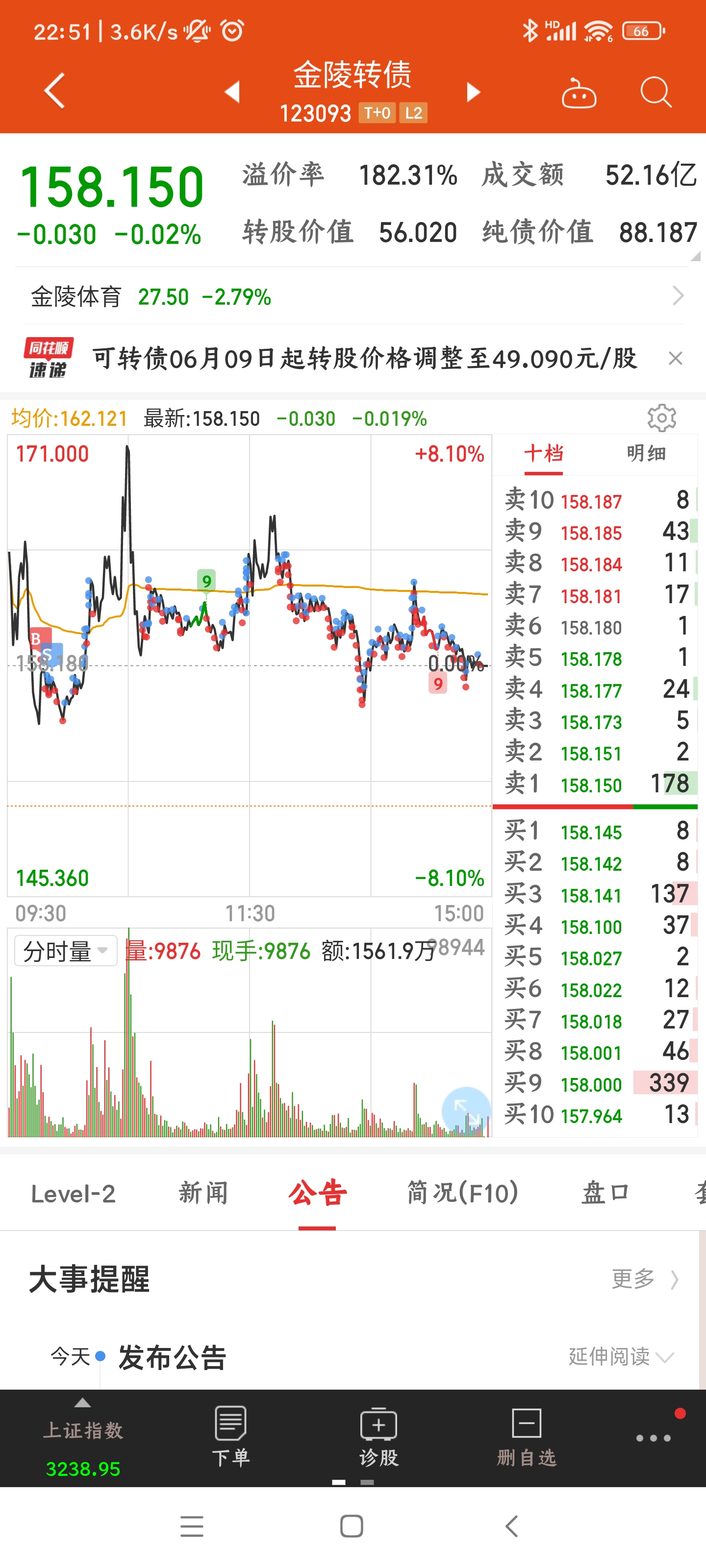Switch to the Level-2 tab

(x=73, y=1194)
